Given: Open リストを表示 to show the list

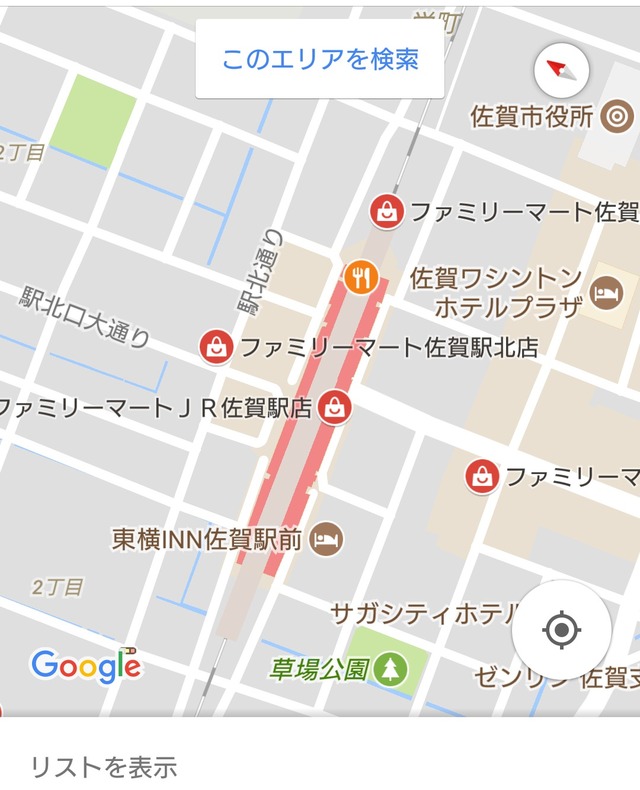Looking at the screenshot, I should tap(104, 767).
